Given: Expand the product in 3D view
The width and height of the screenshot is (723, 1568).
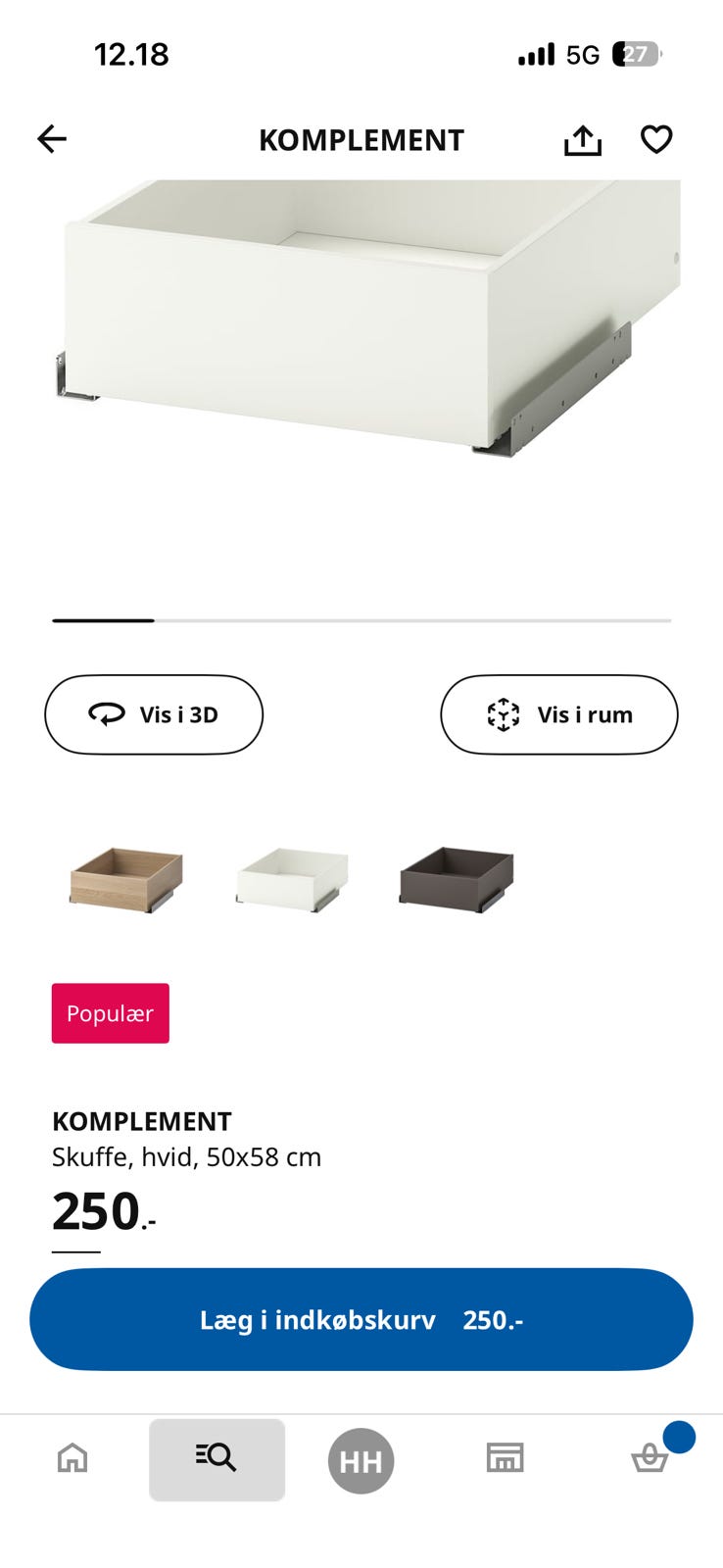Looking at the screenshot, I should coord(153,714).
